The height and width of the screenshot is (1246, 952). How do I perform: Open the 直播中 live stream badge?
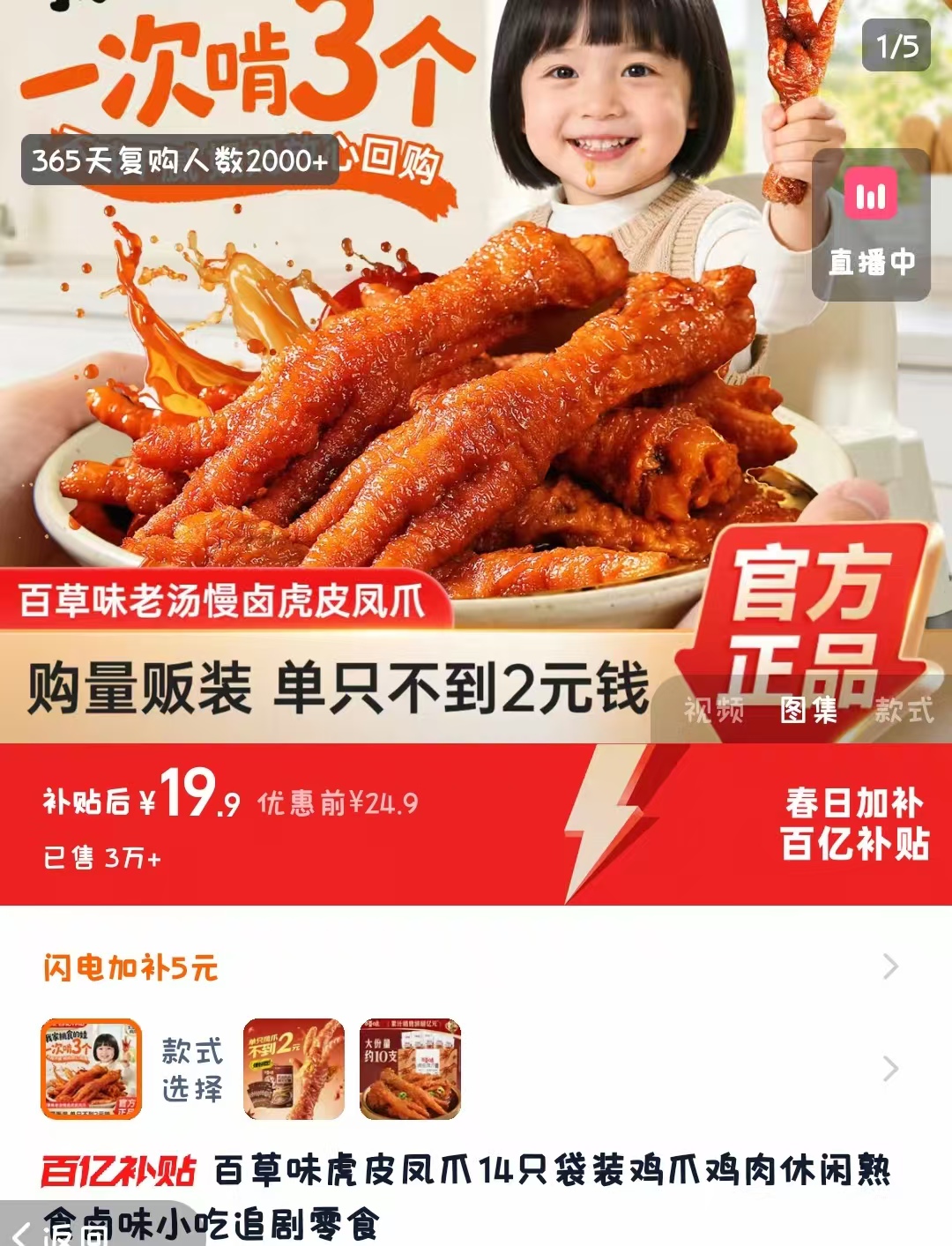click(x=870, y=225)
